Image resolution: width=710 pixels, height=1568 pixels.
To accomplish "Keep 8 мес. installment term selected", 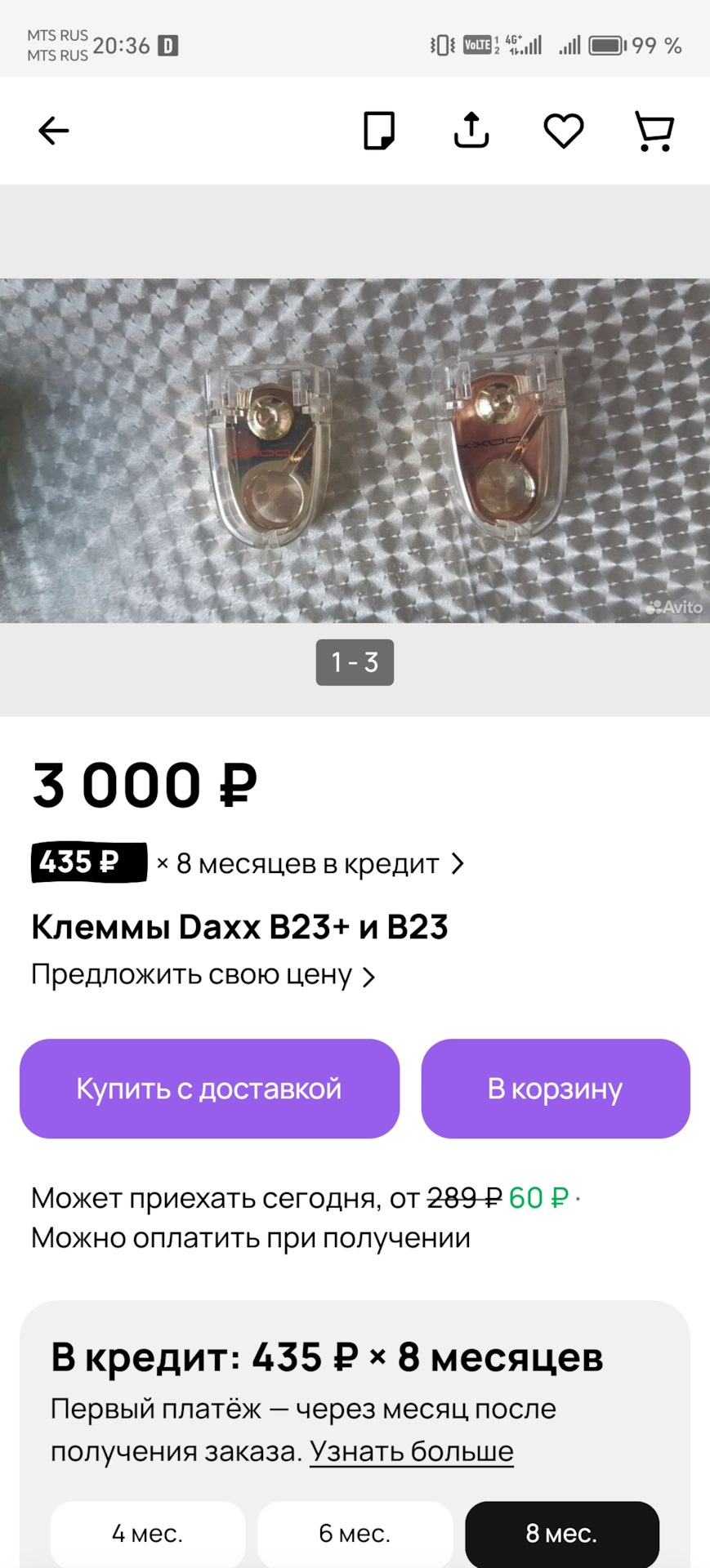I will (562, 1534).
